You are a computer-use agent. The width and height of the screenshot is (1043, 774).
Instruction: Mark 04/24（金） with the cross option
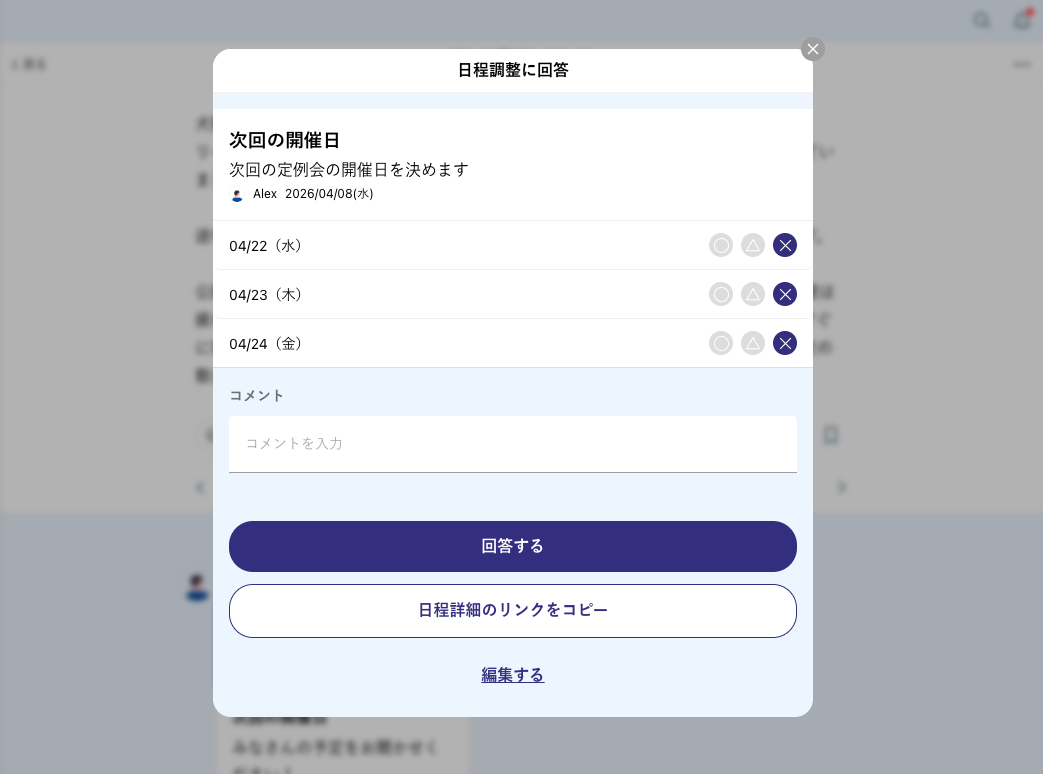click(x=785, y=343)
